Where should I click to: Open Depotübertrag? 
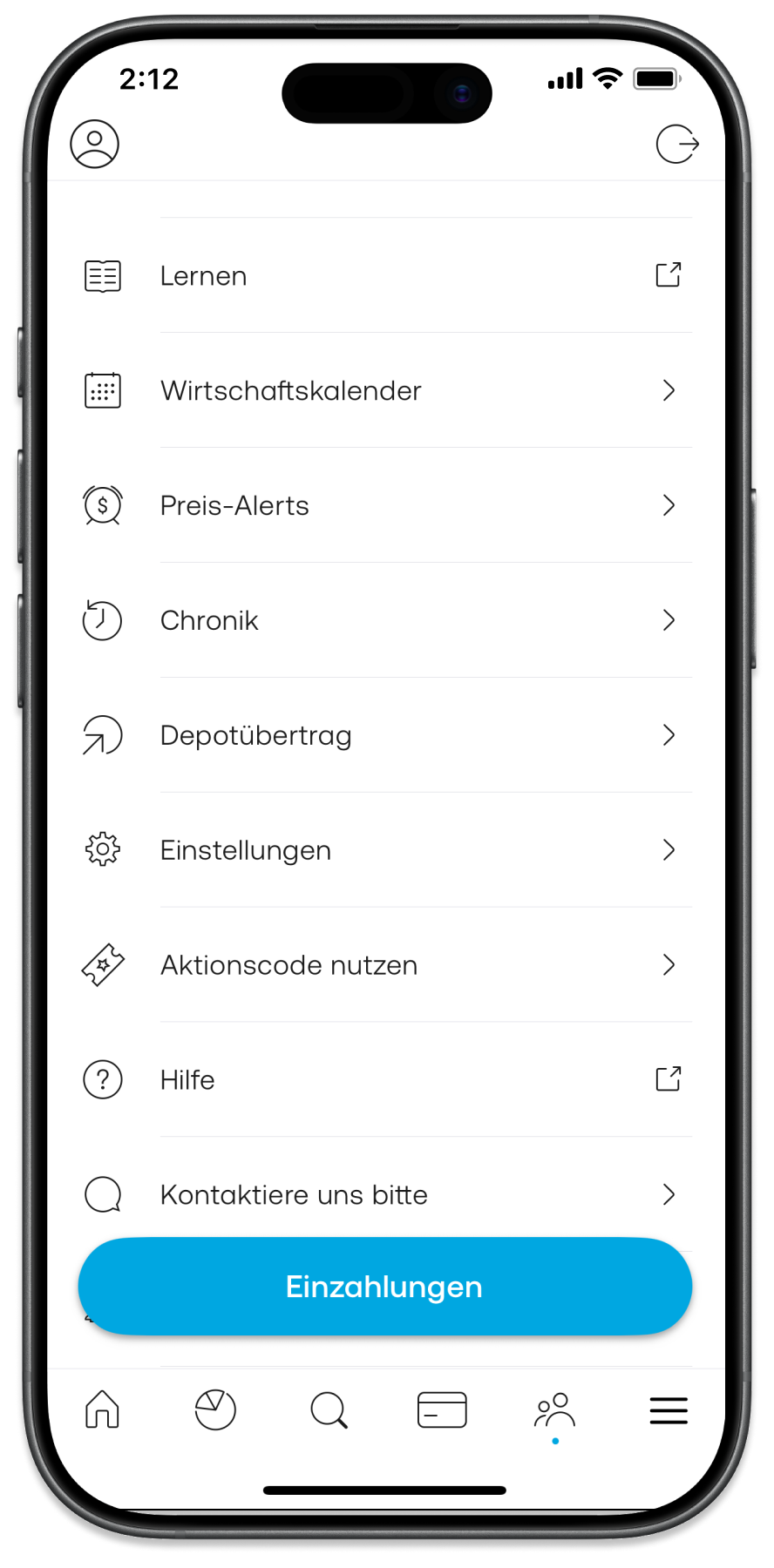[384, 736]
